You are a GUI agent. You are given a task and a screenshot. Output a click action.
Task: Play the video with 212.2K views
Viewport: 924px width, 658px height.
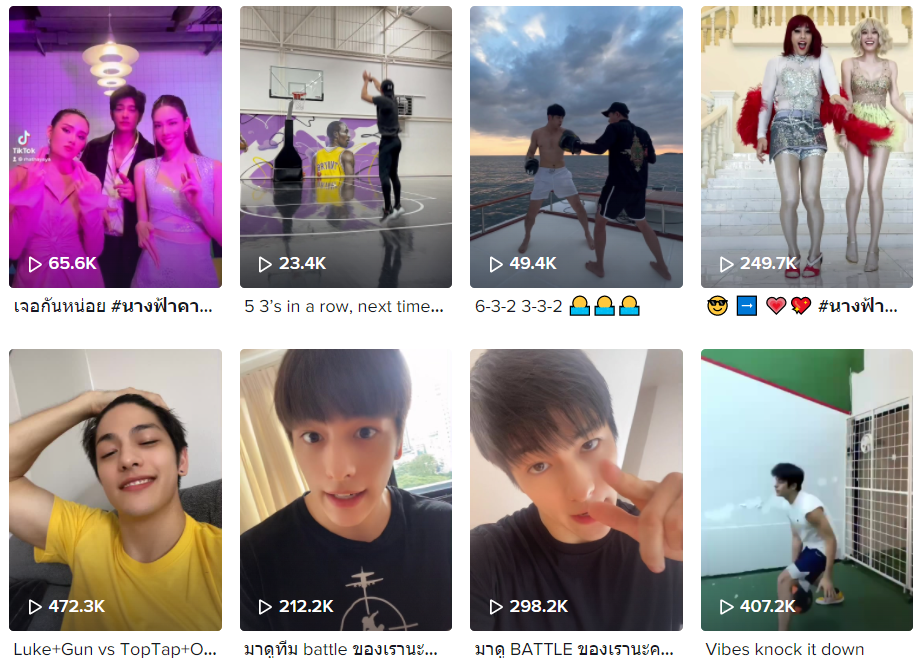tap(346, 490)
